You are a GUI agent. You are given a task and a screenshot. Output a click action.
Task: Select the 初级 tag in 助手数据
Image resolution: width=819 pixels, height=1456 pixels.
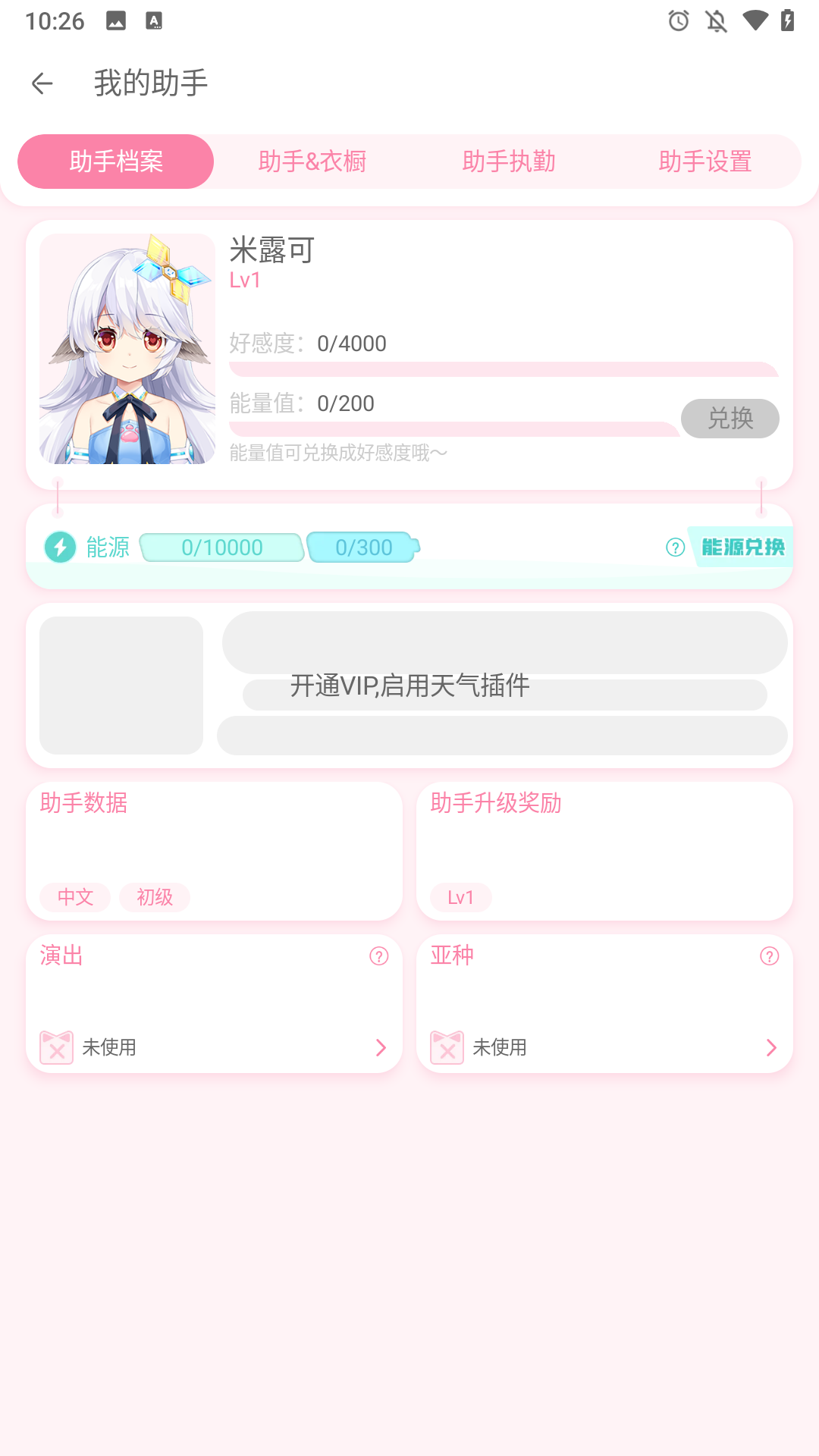coord(154,897)
